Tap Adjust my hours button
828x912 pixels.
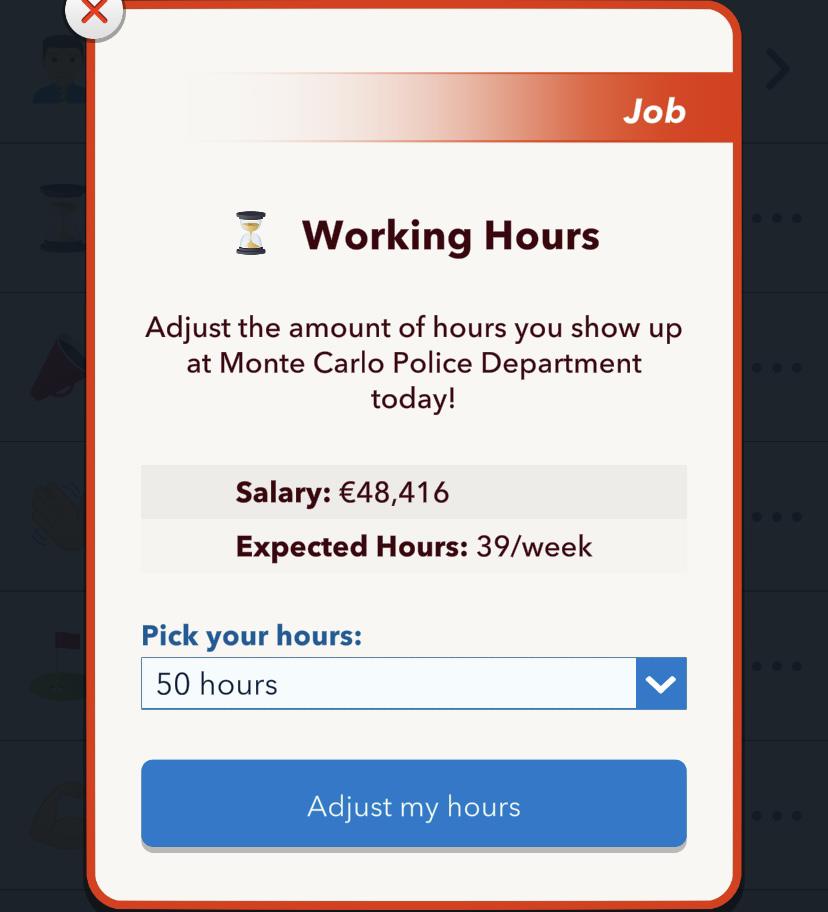coord(413,806)
